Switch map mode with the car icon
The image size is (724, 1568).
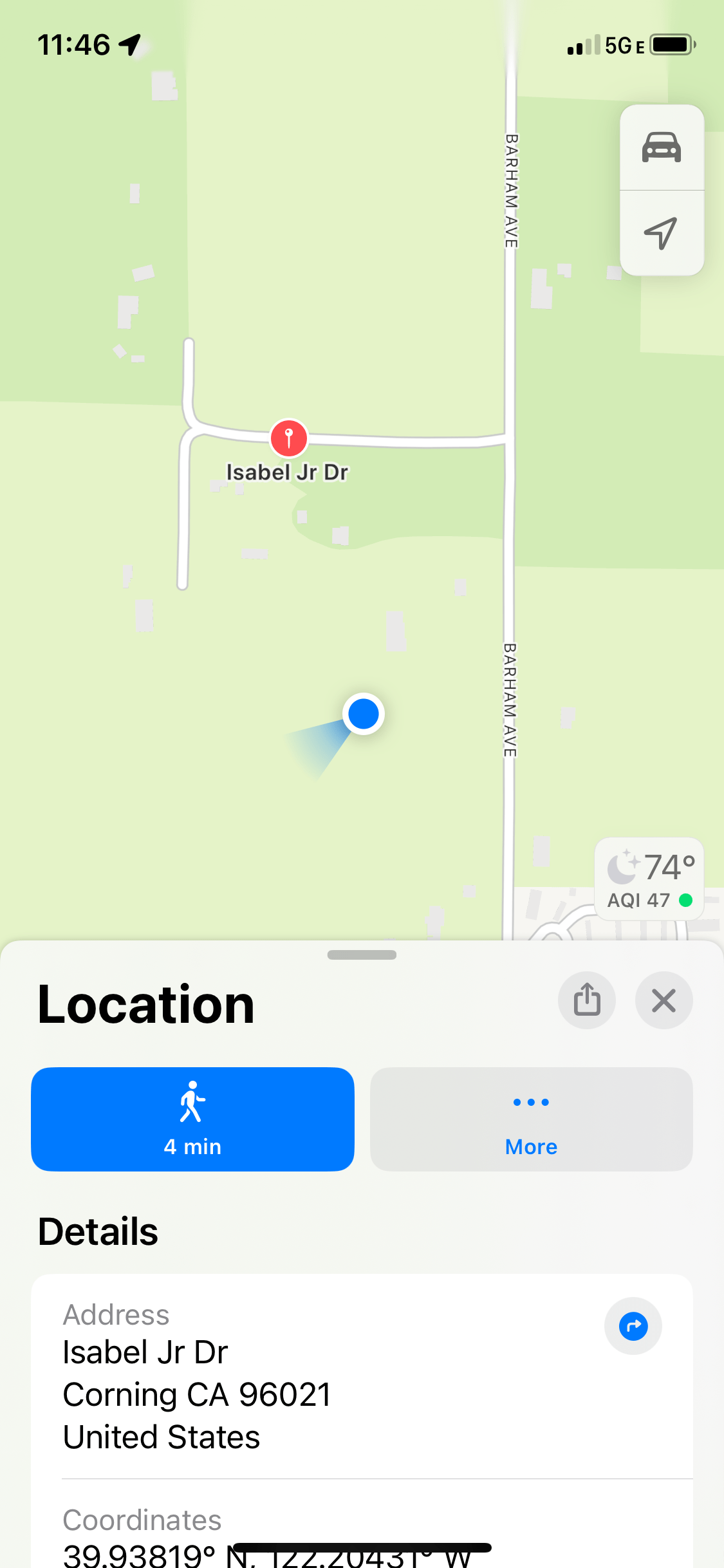(x=661, y=147)
